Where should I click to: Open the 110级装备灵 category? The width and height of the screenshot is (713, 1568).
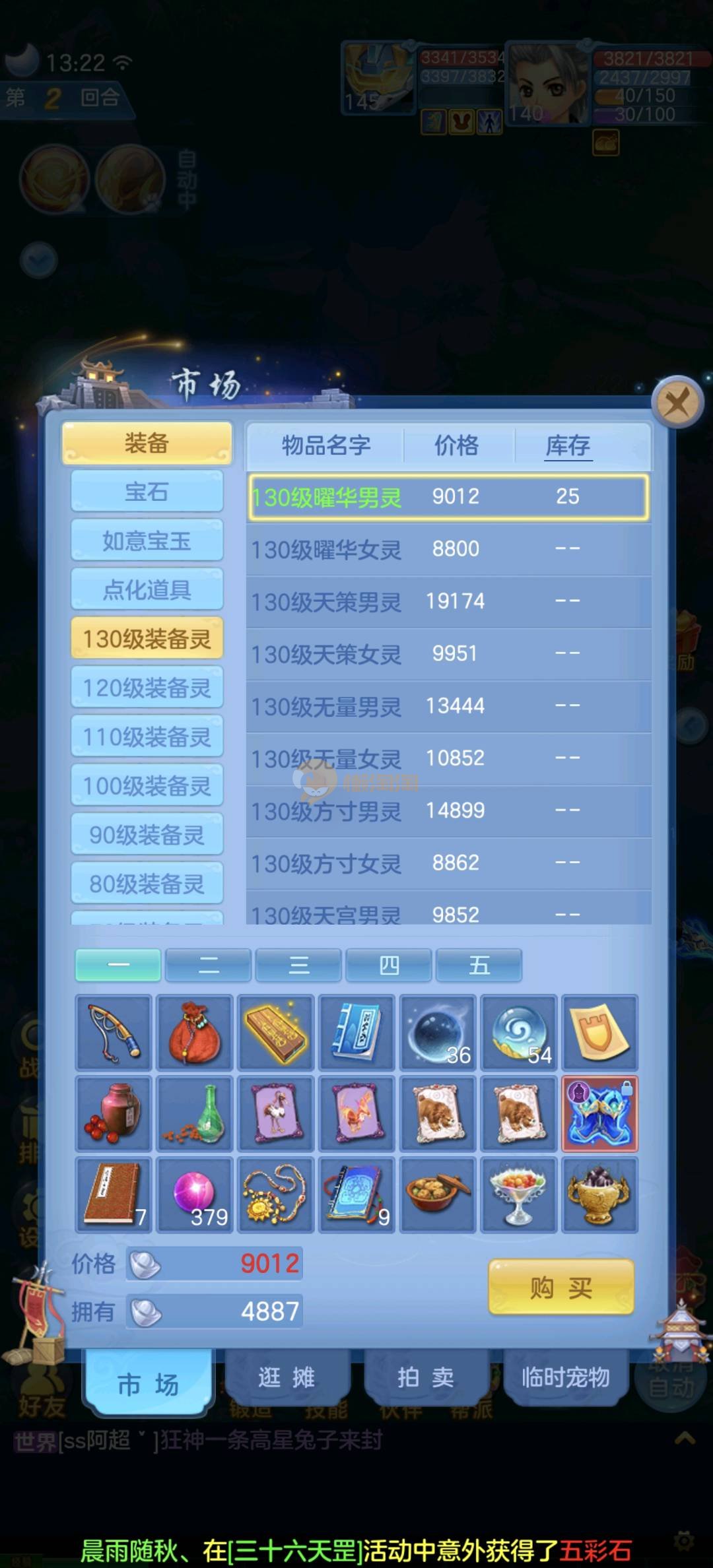pos(147,736)
